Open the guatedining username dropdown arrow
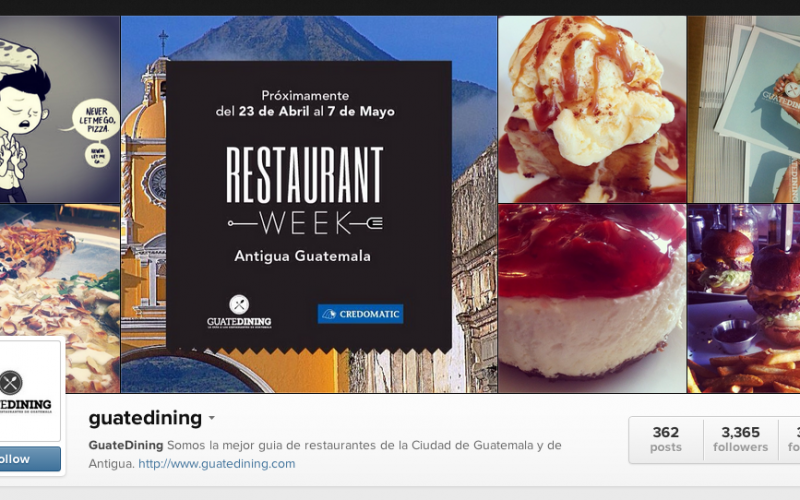This screenshot has height=500, width=800. click(x=212, y=419)
